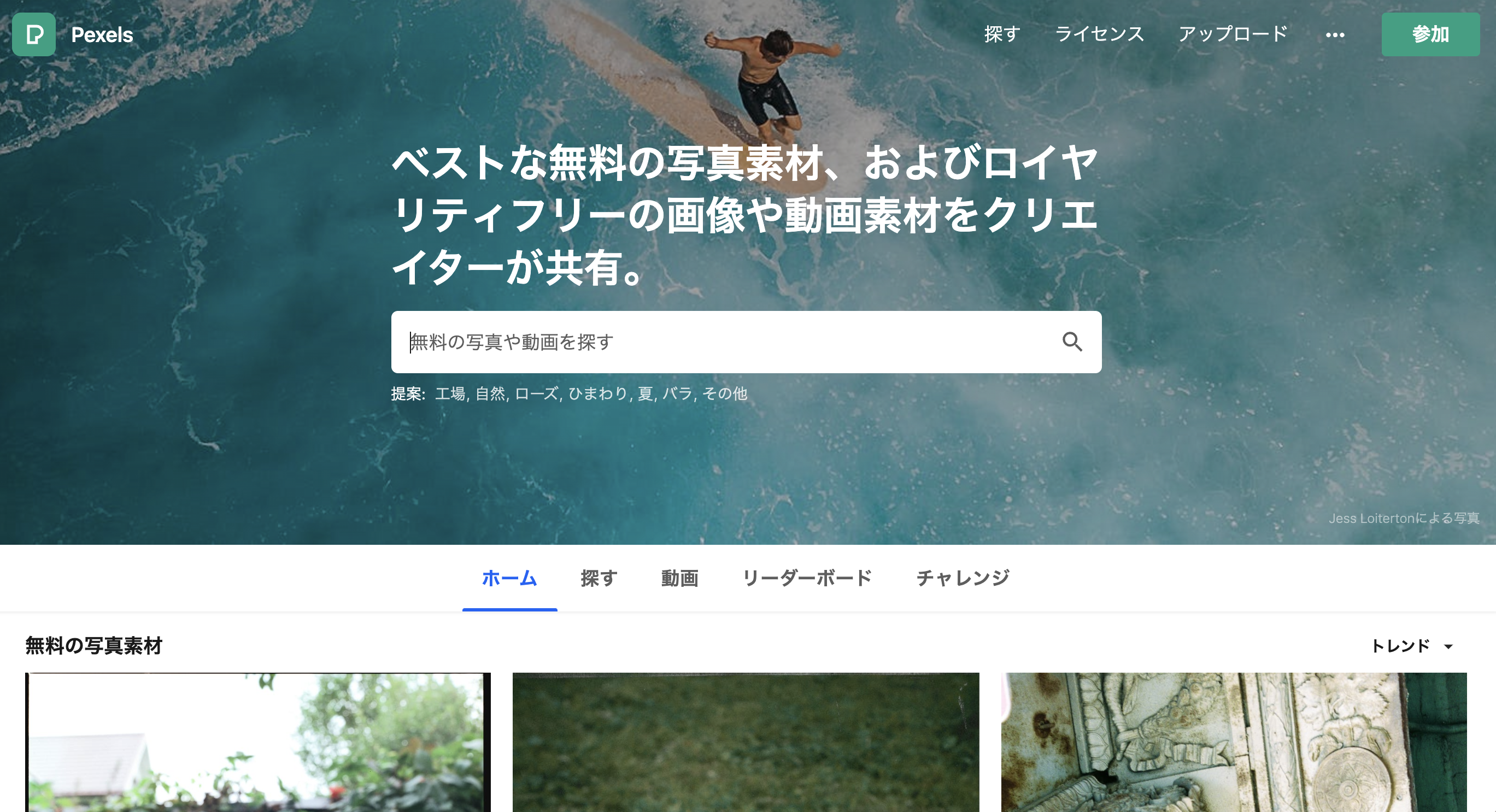Image resolution: width=1496 pixels, height=812 pixels.
Task: Select the ローズ suggestion
Action: click(x=536, y=393)
